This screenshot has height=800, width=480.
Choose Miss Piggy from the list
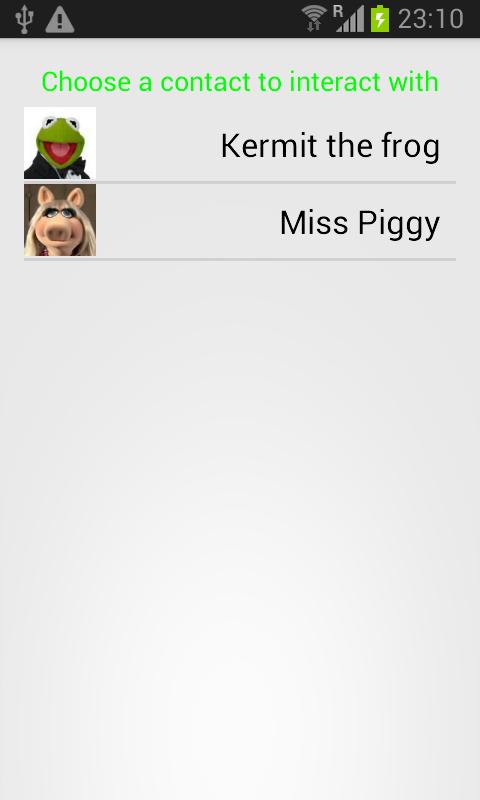click(240, 220)
